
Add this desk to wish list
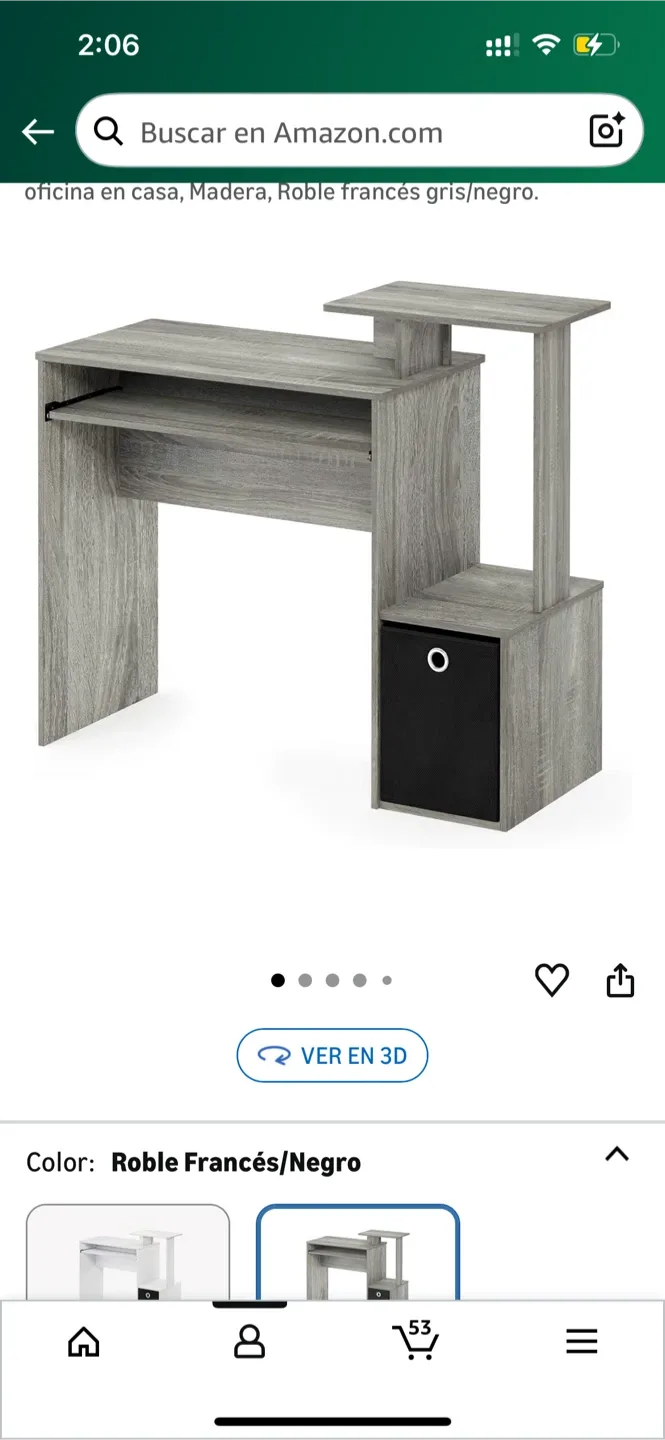(x=551, y=981)
